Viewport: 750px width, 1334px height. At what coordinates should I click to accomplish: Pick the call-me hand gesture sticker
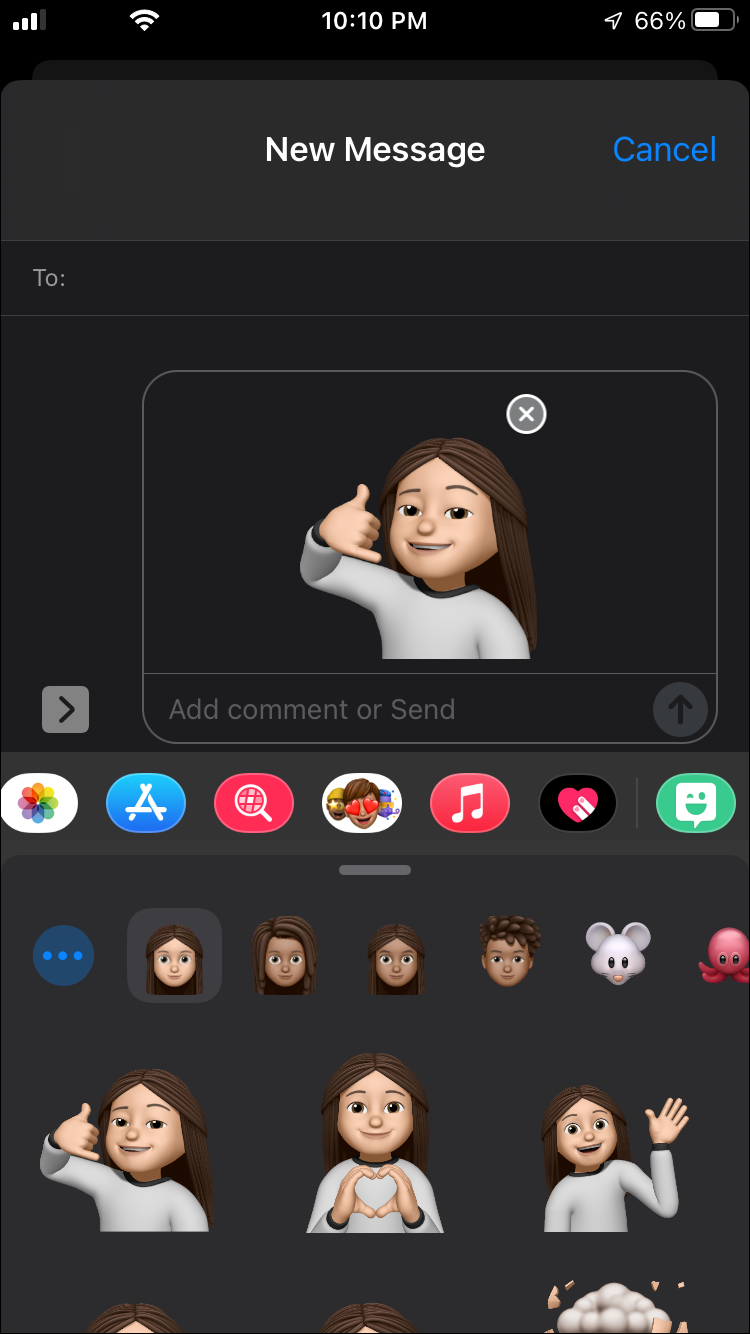[x=130, y=1150]
